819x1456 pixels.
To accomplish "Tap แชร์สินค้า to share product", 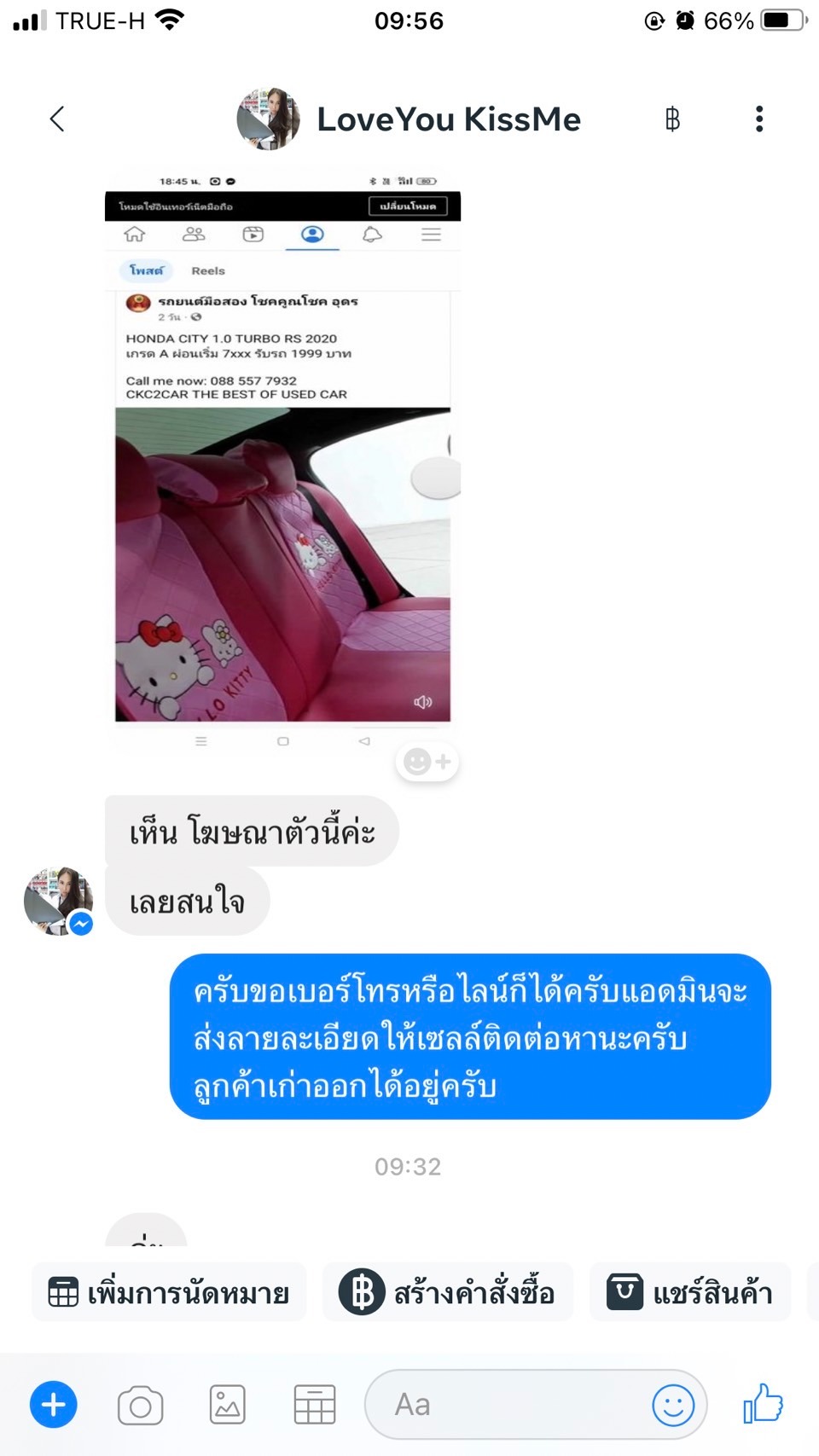I will click(x=690, y=1292).
